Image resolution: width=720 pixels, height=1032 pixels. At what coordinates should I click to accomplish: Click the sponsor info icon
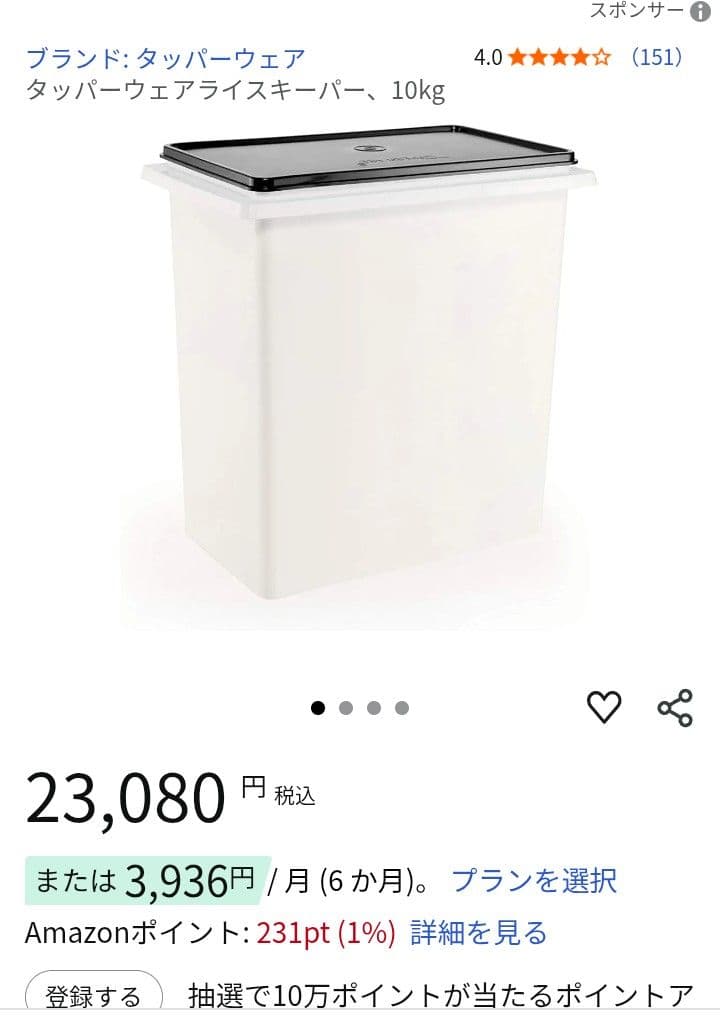click(699, 12)
